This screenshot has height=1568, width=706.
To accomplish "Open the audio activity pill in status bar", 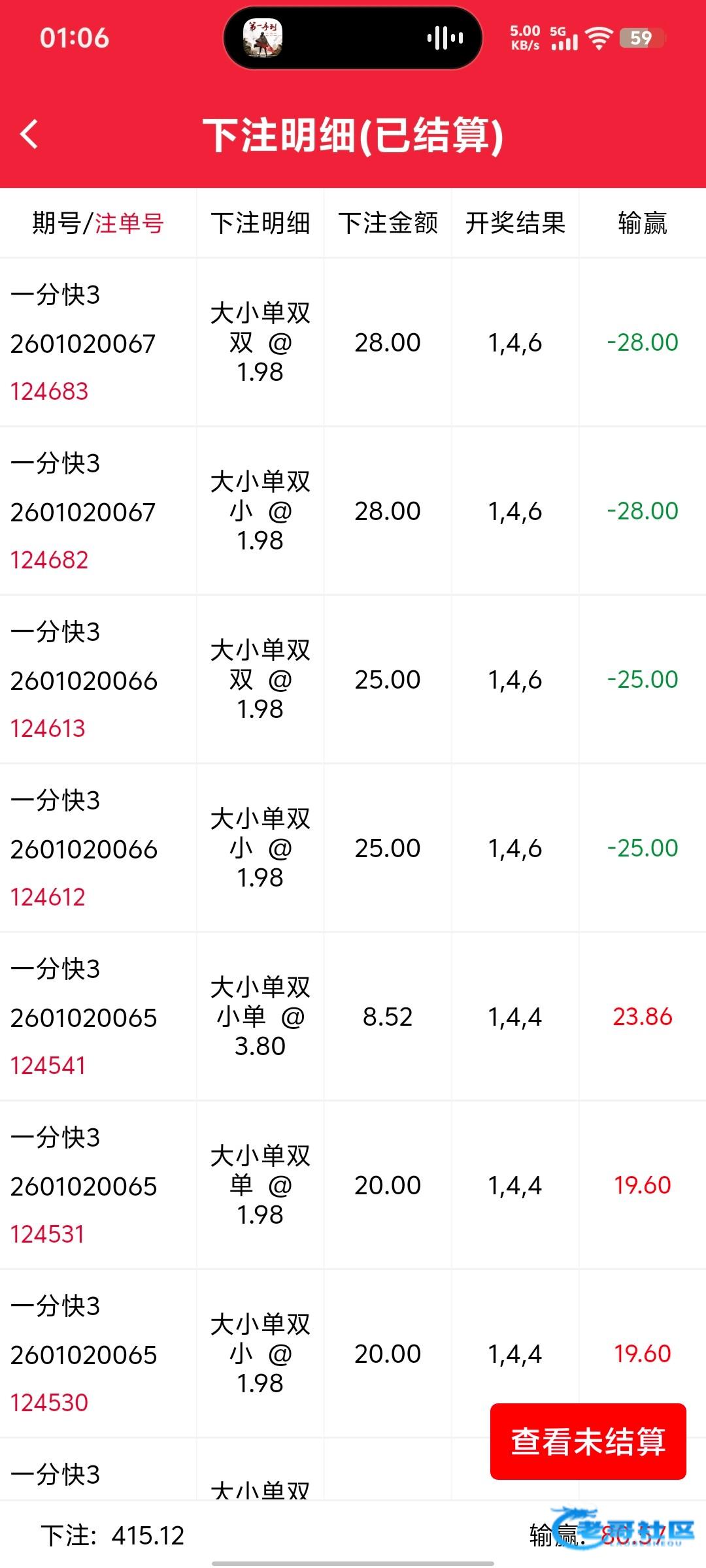I will click(x=353, y=38).
